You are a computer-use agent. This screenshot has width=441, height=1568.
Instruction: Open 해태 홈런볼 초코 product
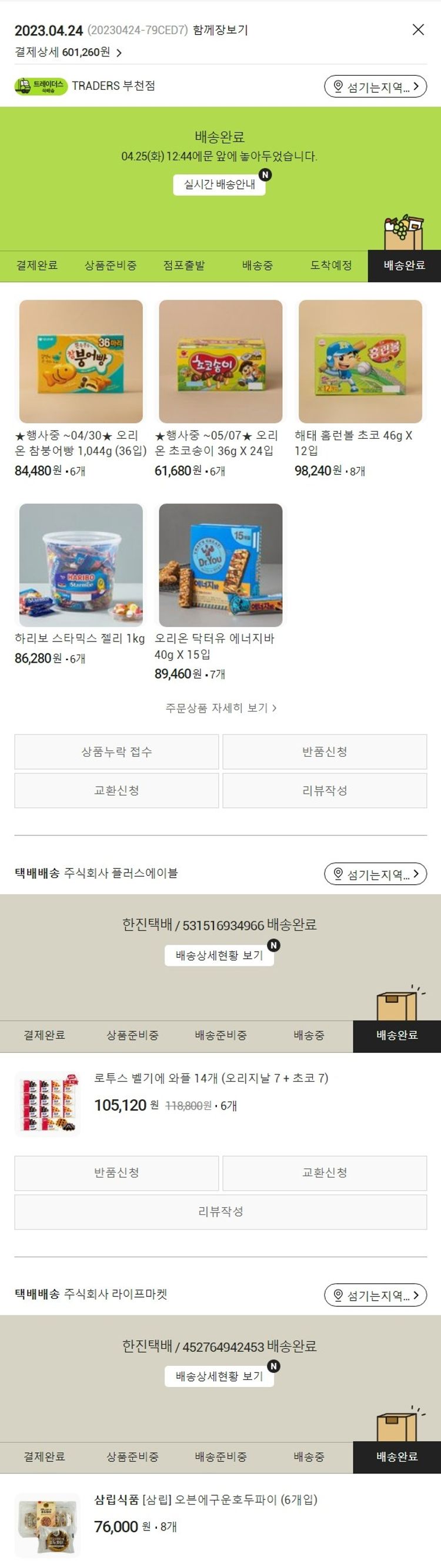[360, 361]
